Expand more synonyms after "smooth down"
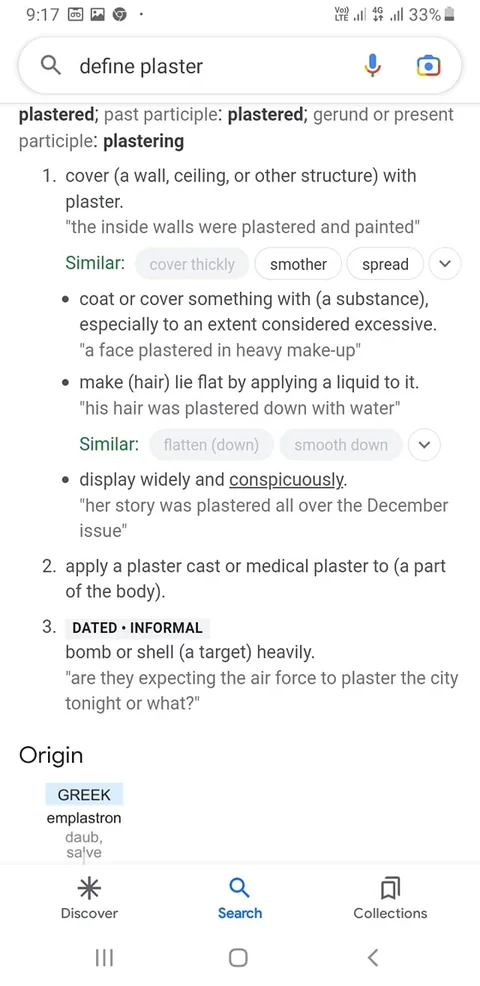Viewport: 480px width, 986px height. click(424, 445)
